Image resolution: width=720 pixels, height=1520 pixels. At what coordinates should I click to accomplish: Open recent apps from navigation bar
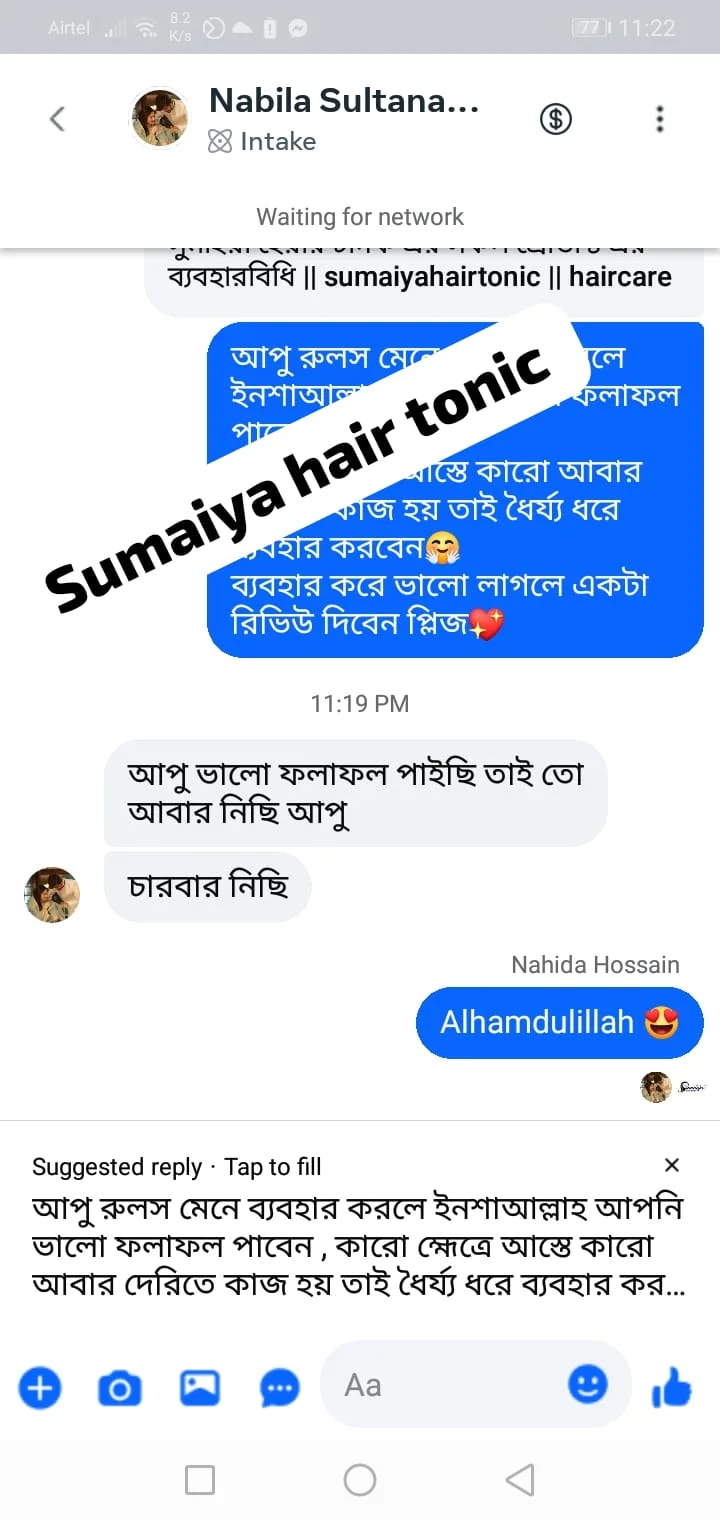(200, 1479)
